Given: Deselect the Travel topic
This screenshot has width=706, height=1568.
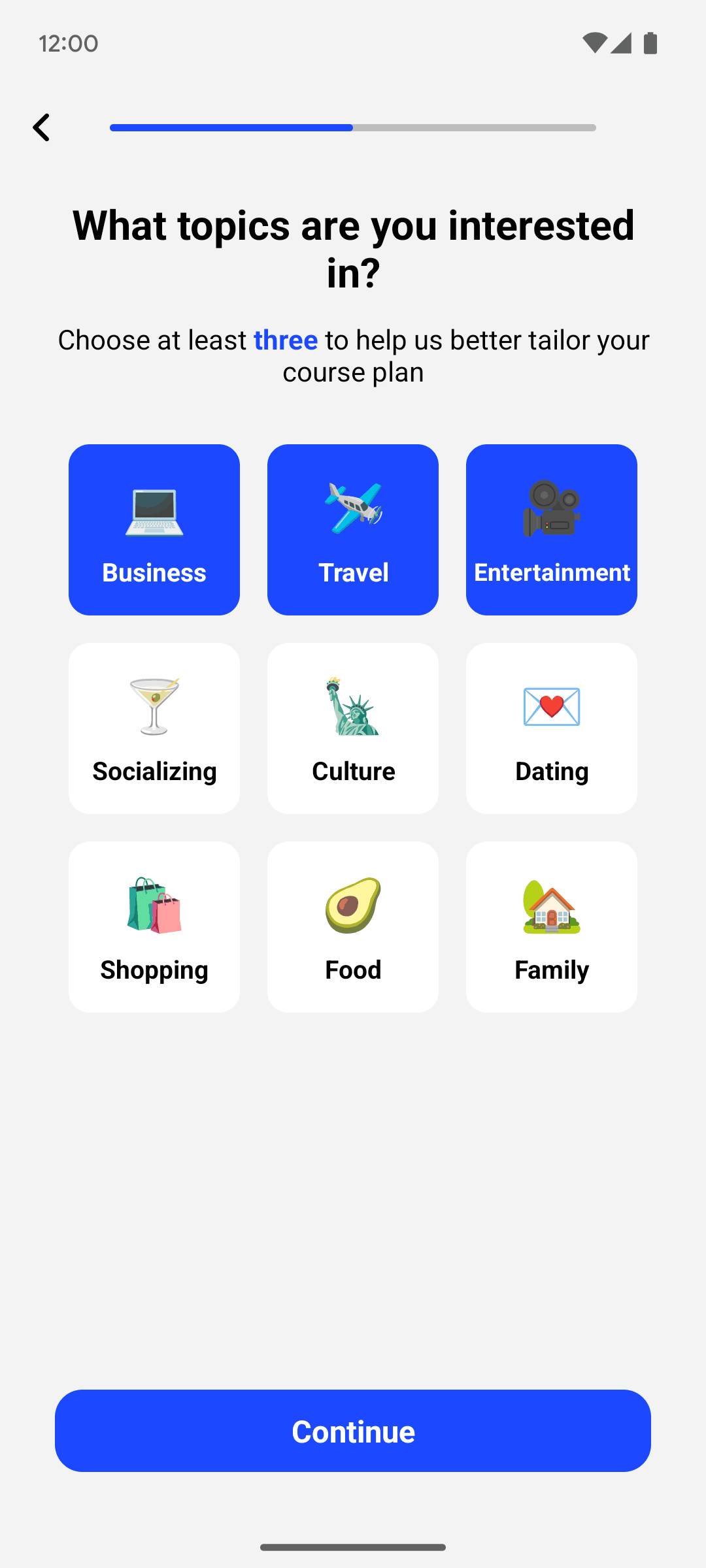Looking at the screenshot, I should pos(353,530).
